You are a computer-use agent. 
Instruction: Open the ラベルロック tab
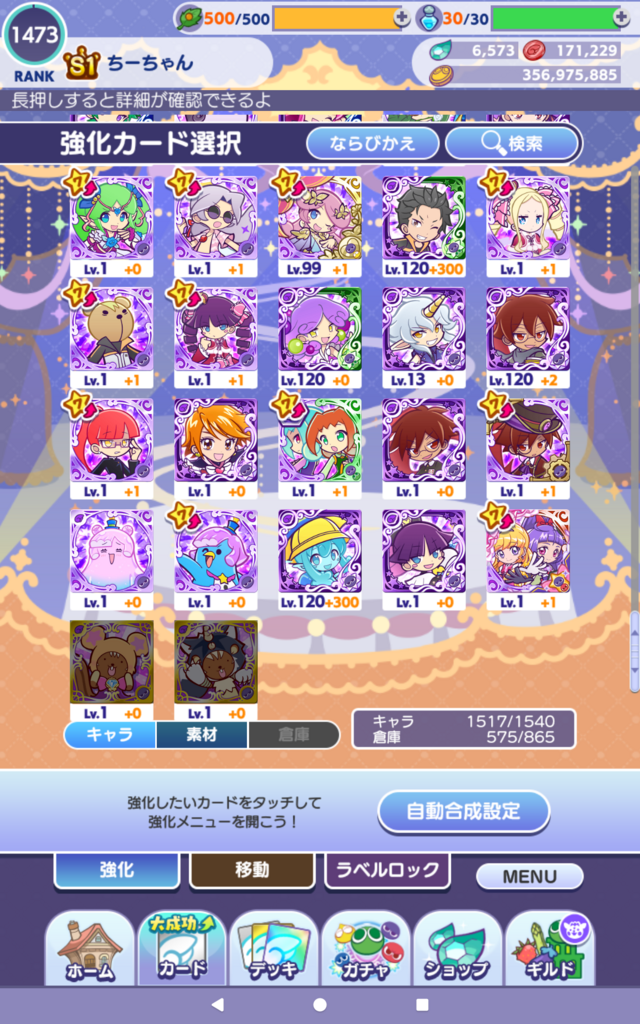387,870
